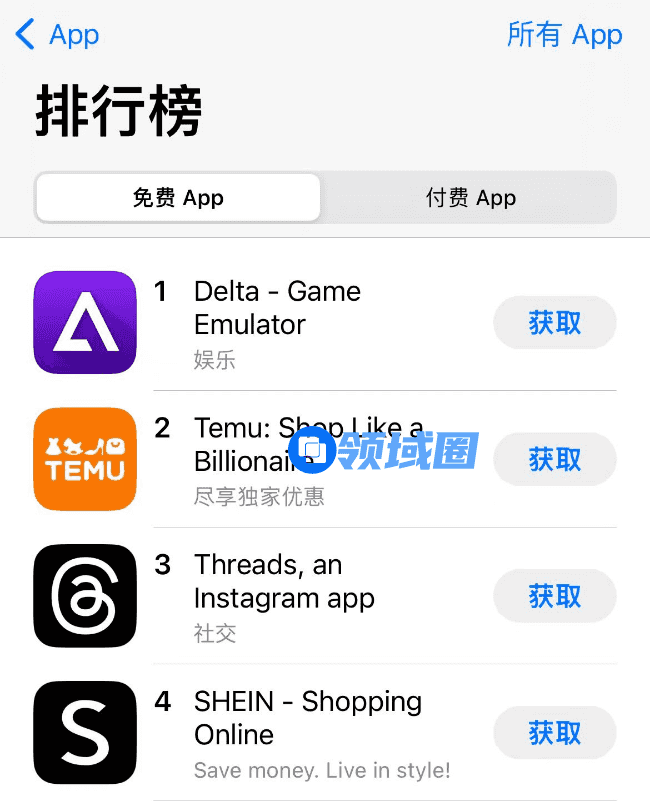This screenshot has width=650, height=801.
Task: Tap 获取 for Temu
Action: 555,460
